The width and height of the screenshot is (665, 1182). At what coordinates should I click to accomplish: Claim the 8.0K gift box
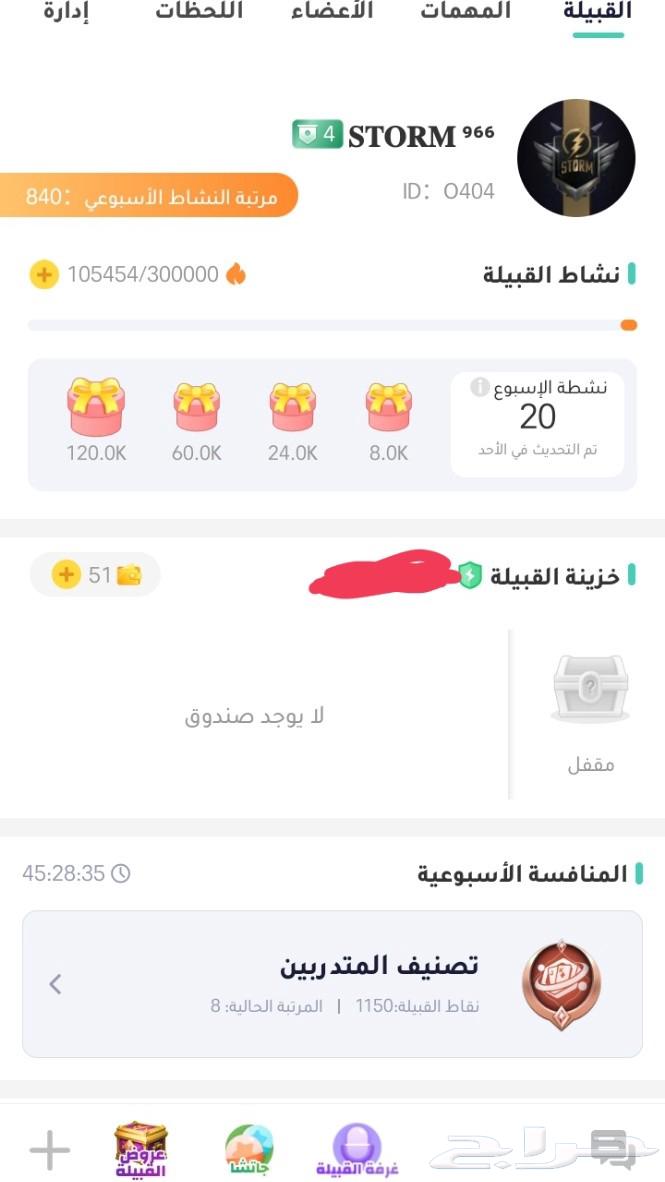point(389,410)
